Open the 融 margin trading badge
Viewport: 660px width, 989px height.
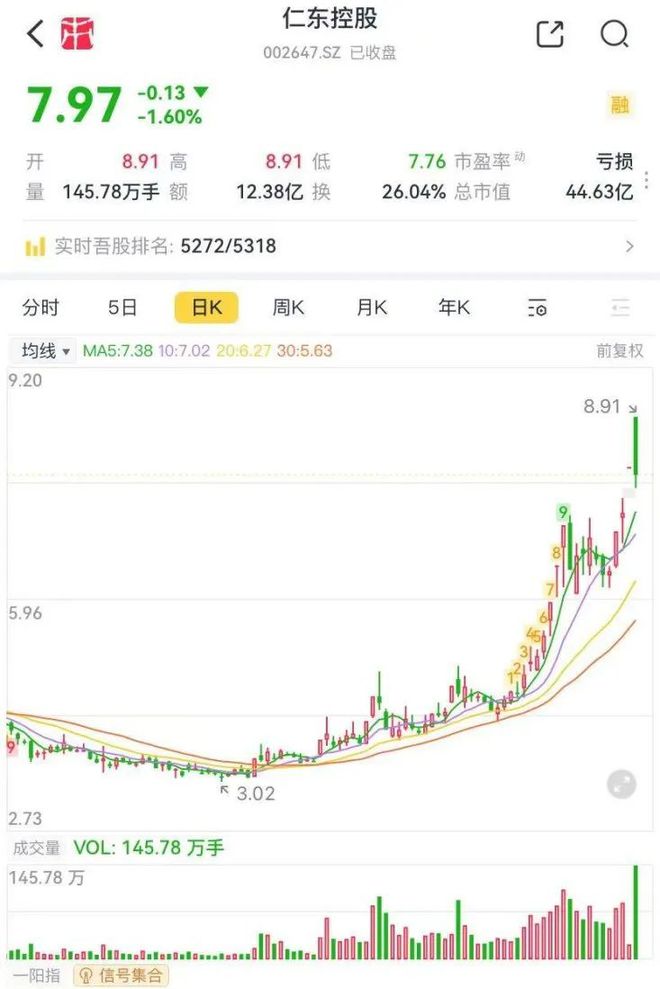[x=620, y=104]
